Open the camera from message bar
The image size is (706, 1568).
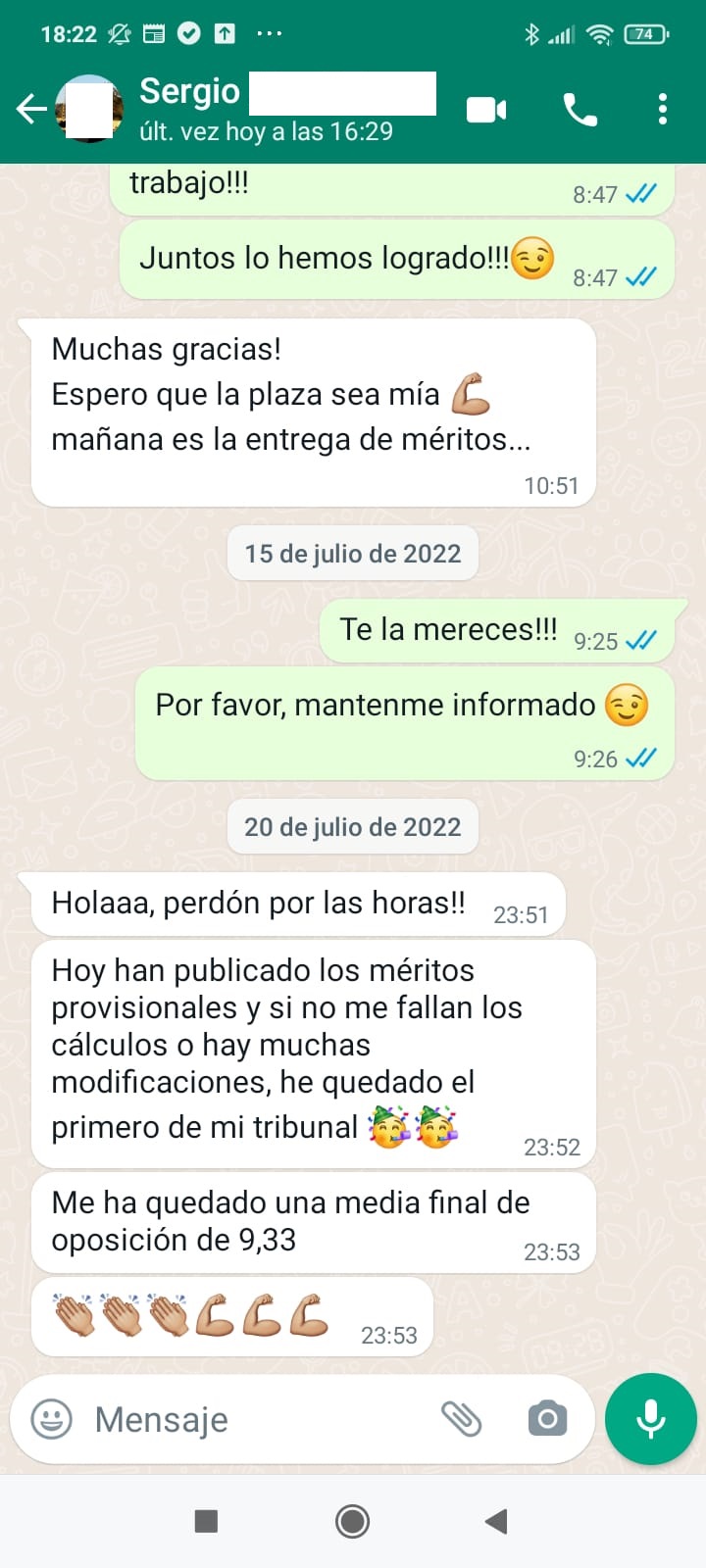point(547,1419)
